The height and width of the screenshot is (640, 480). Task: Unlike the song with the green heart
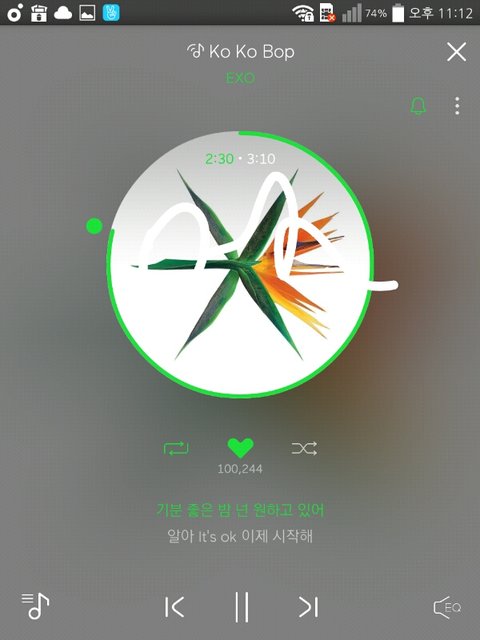(x=240, y=448)
